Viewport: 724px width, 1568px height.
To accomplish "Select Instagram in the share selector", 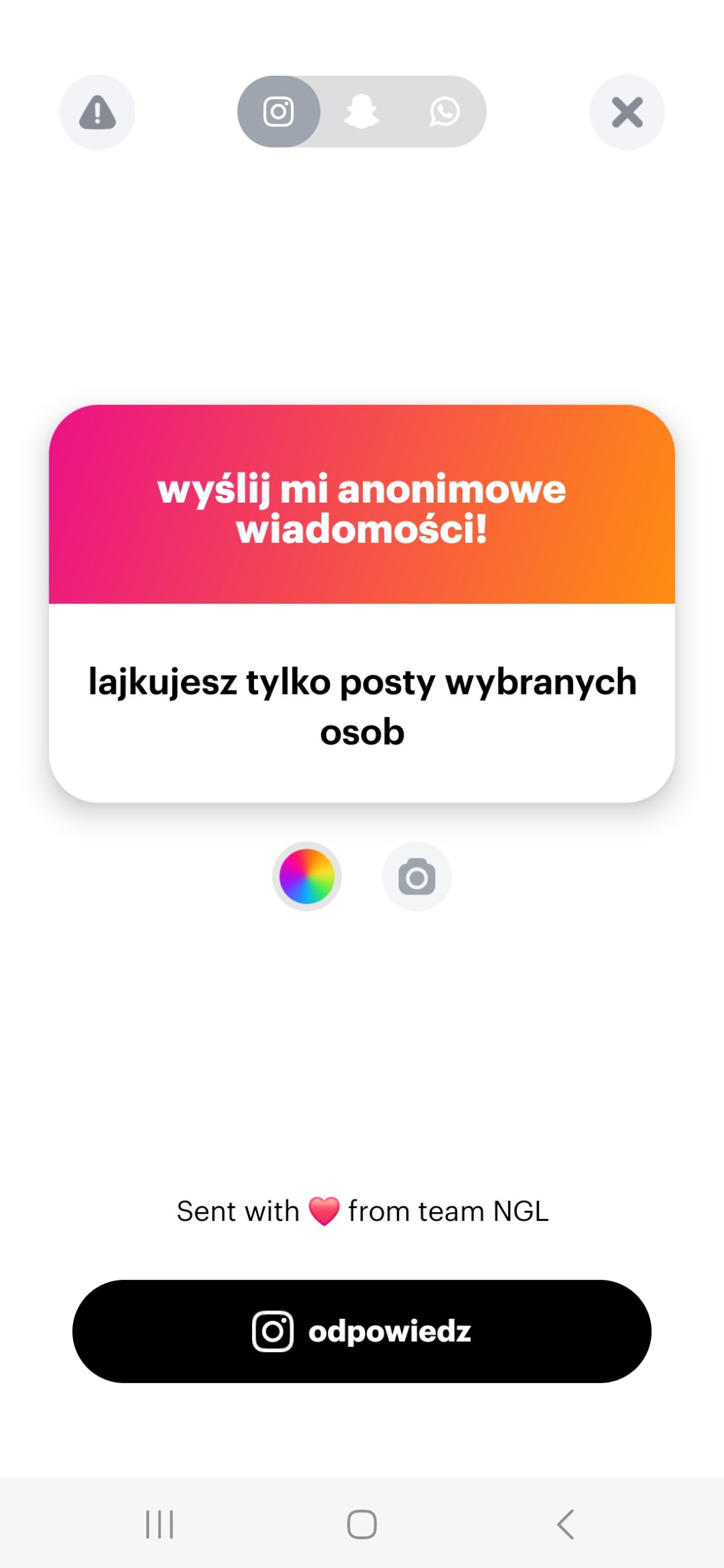I will coord(279,112).
